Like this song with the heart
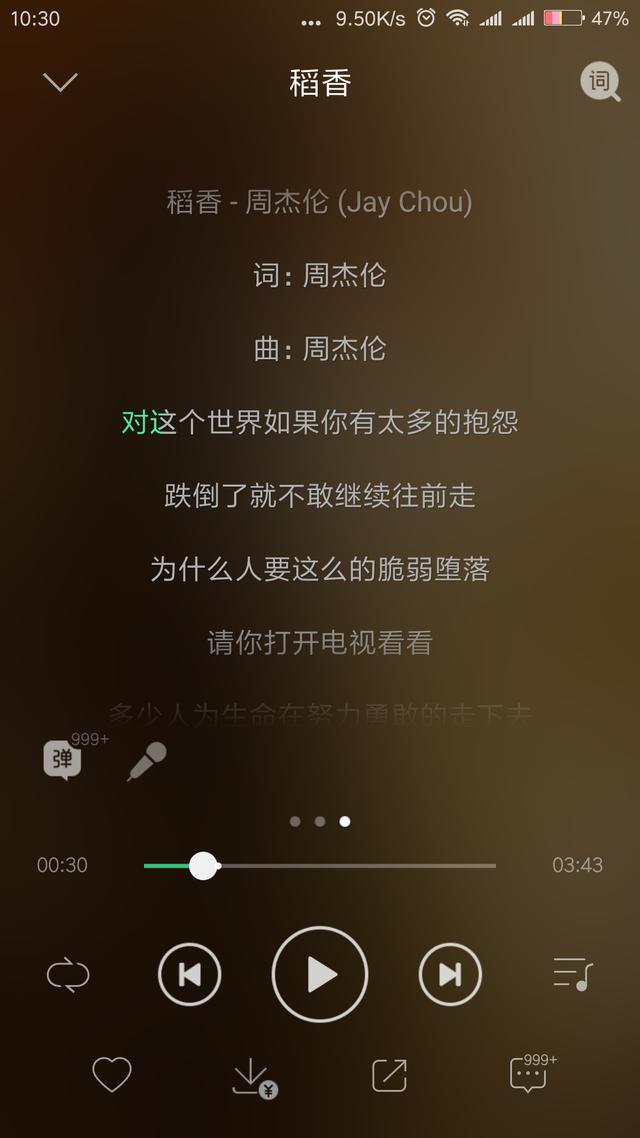This screenshot has height=1138, width=640. point(112,1075)
